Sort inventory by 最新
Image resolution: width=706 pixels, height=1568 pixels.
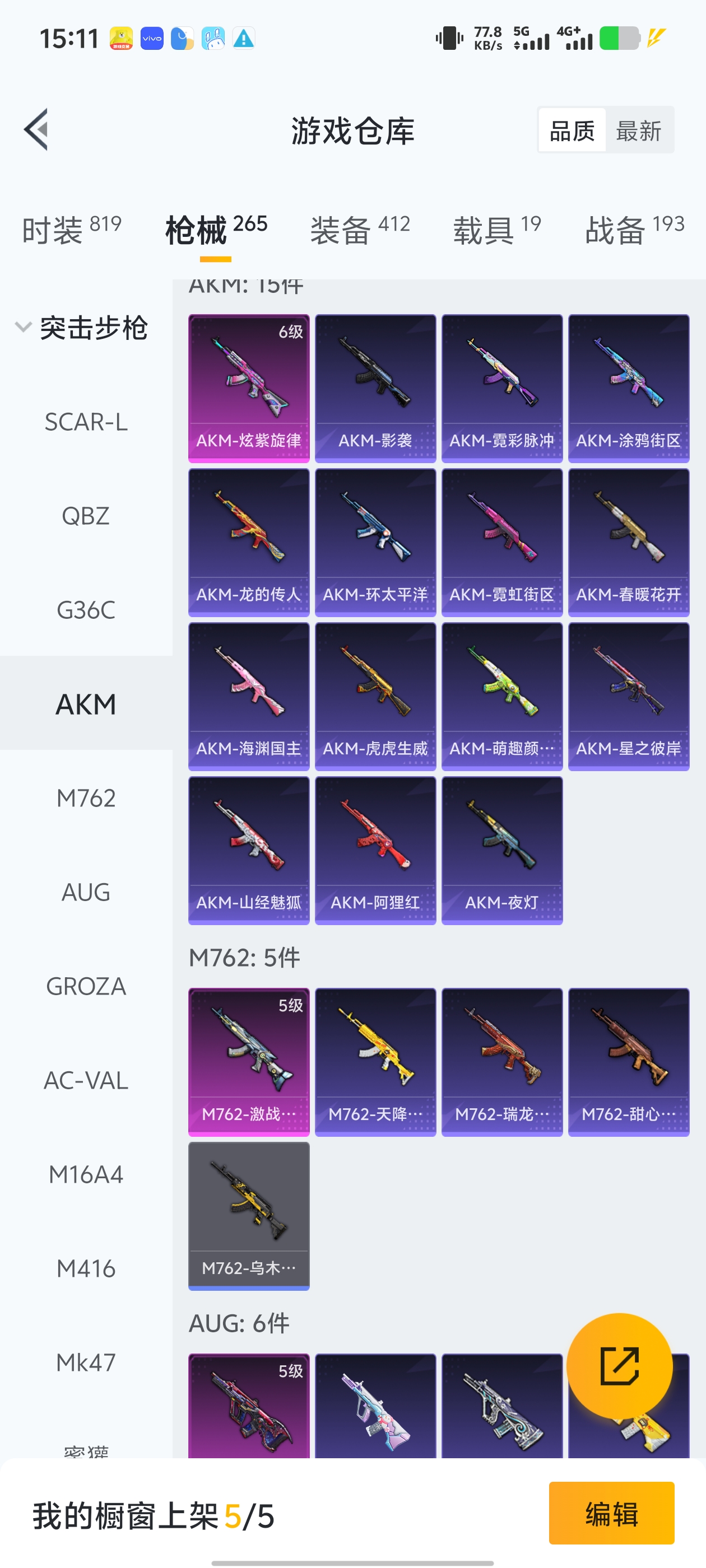pos(638,130)
